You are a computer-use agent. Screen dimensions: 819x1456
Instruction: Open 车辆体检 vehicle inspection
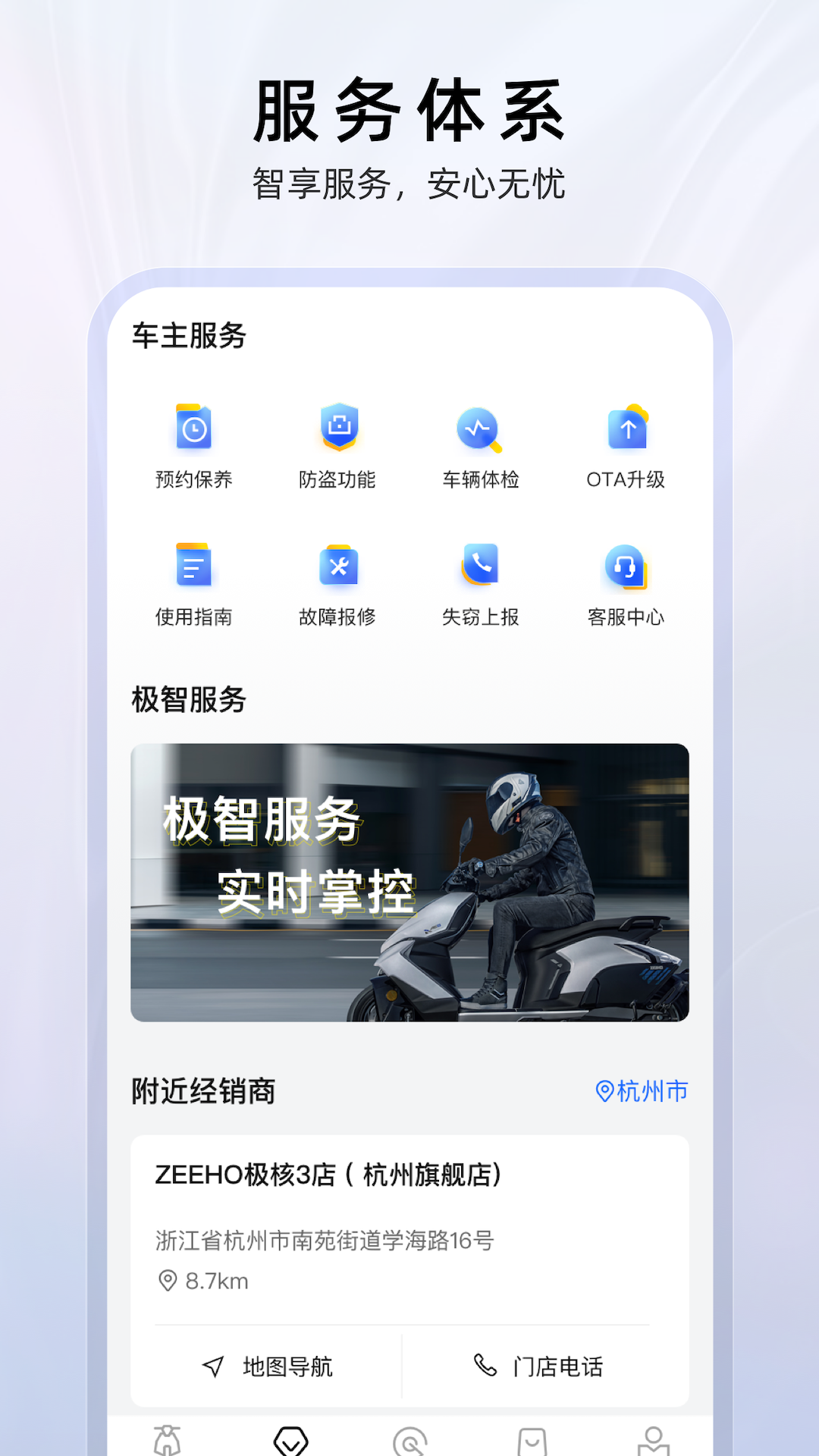point(481,447)
